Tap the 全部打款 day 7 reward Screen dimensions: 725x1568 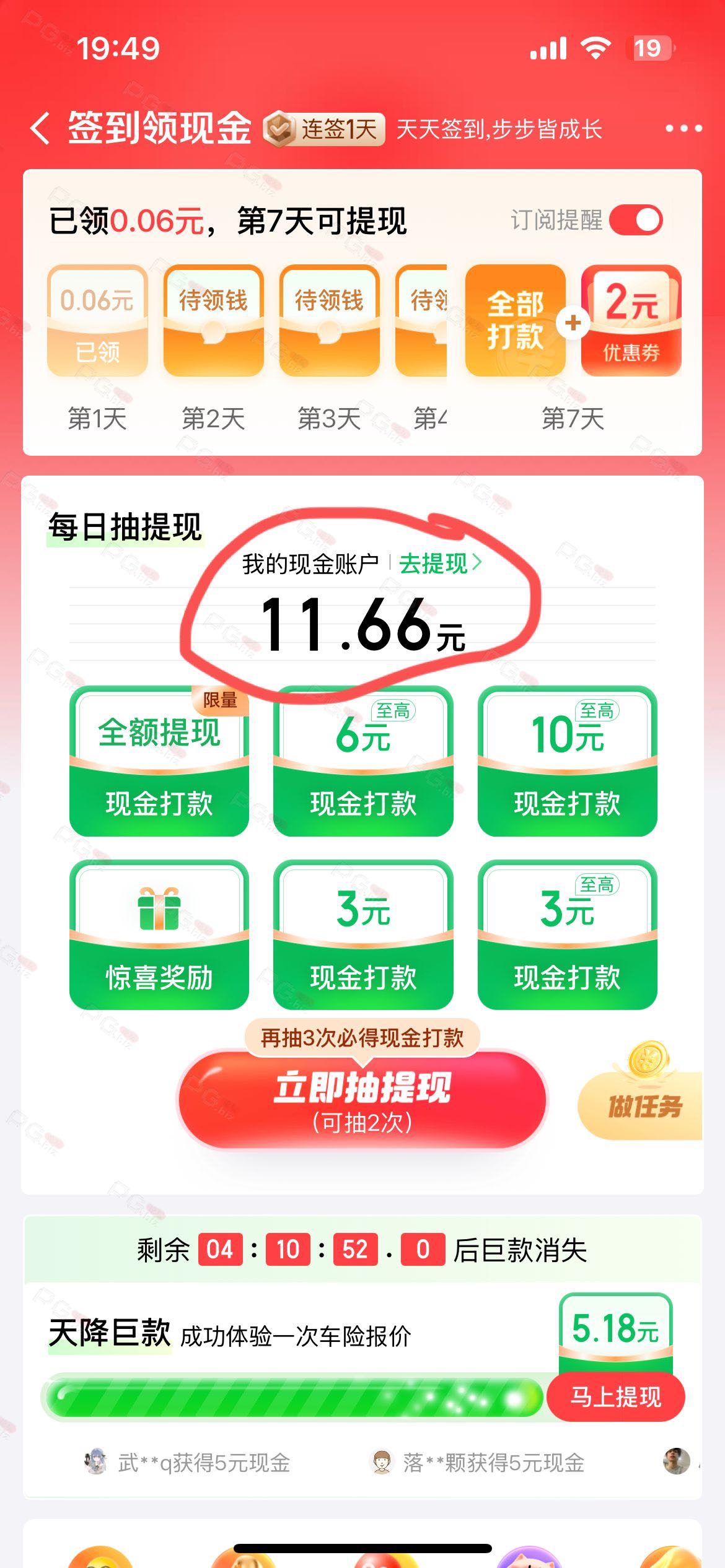(516, 321)
